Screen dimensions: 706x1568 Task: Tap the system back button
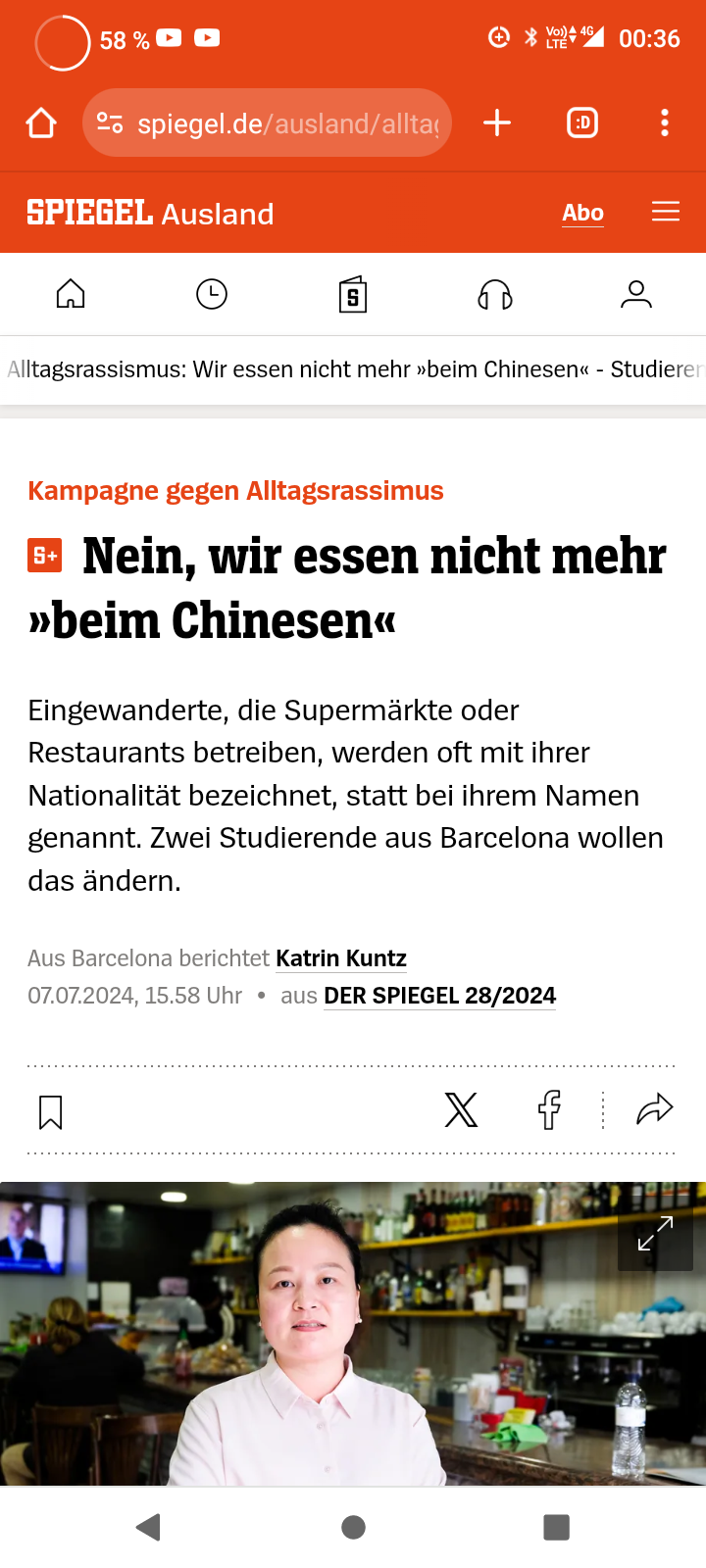[x=149, y=1527]
